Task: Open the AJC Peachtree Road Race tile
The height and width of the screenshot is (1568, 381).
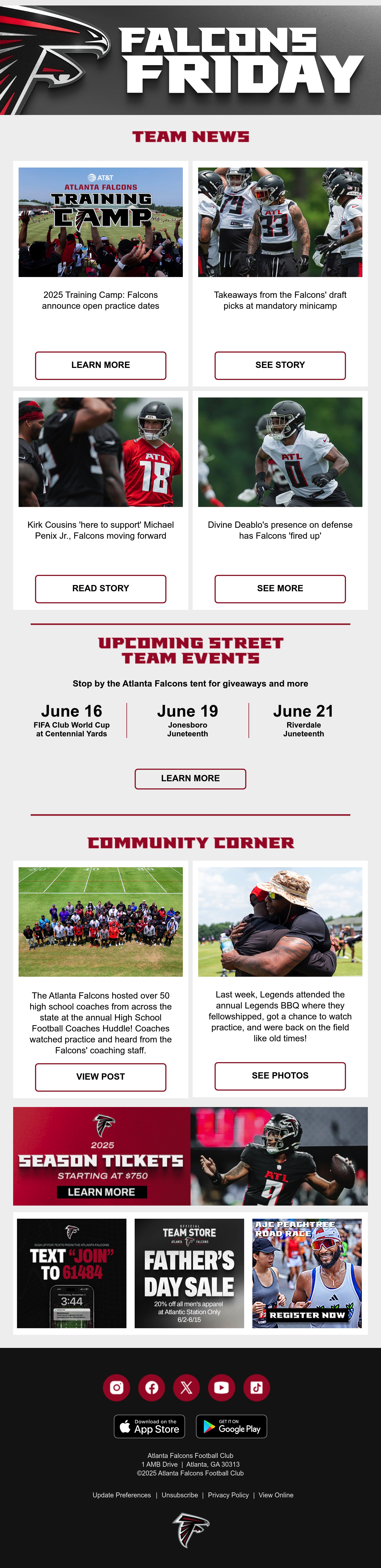Action: coord(307,1273)
